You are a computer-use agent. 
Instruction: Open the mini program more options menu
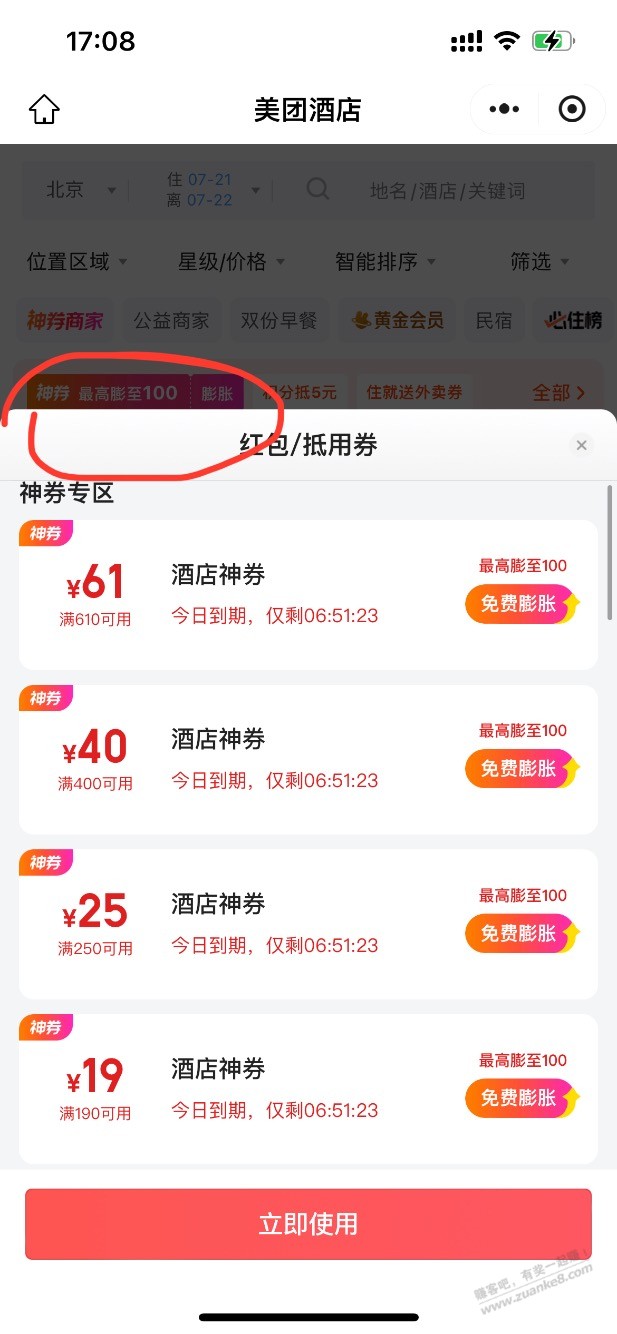tap(504, 109)
